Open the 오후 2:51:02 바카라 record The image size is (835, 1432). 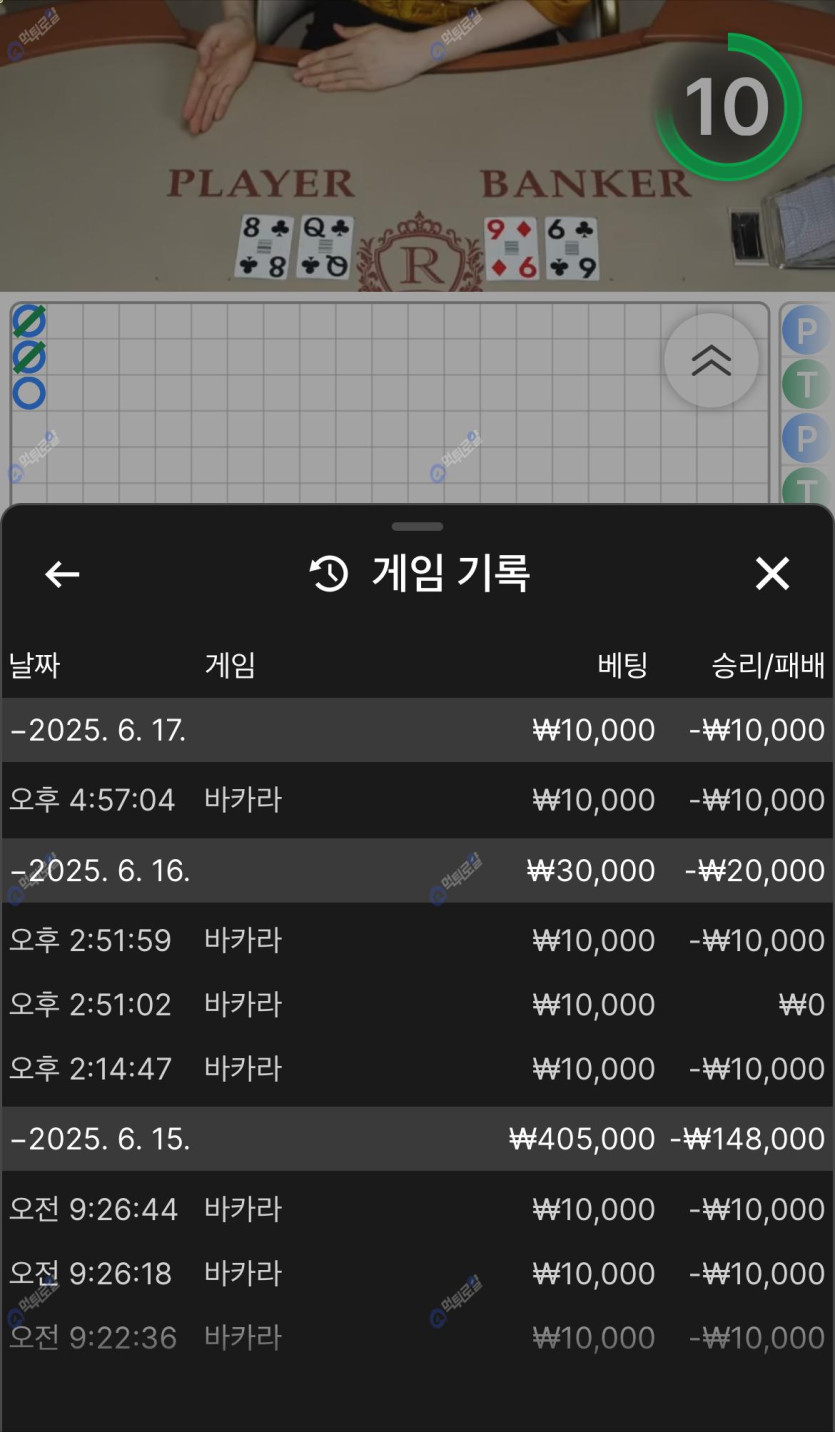click(416, 1004)
